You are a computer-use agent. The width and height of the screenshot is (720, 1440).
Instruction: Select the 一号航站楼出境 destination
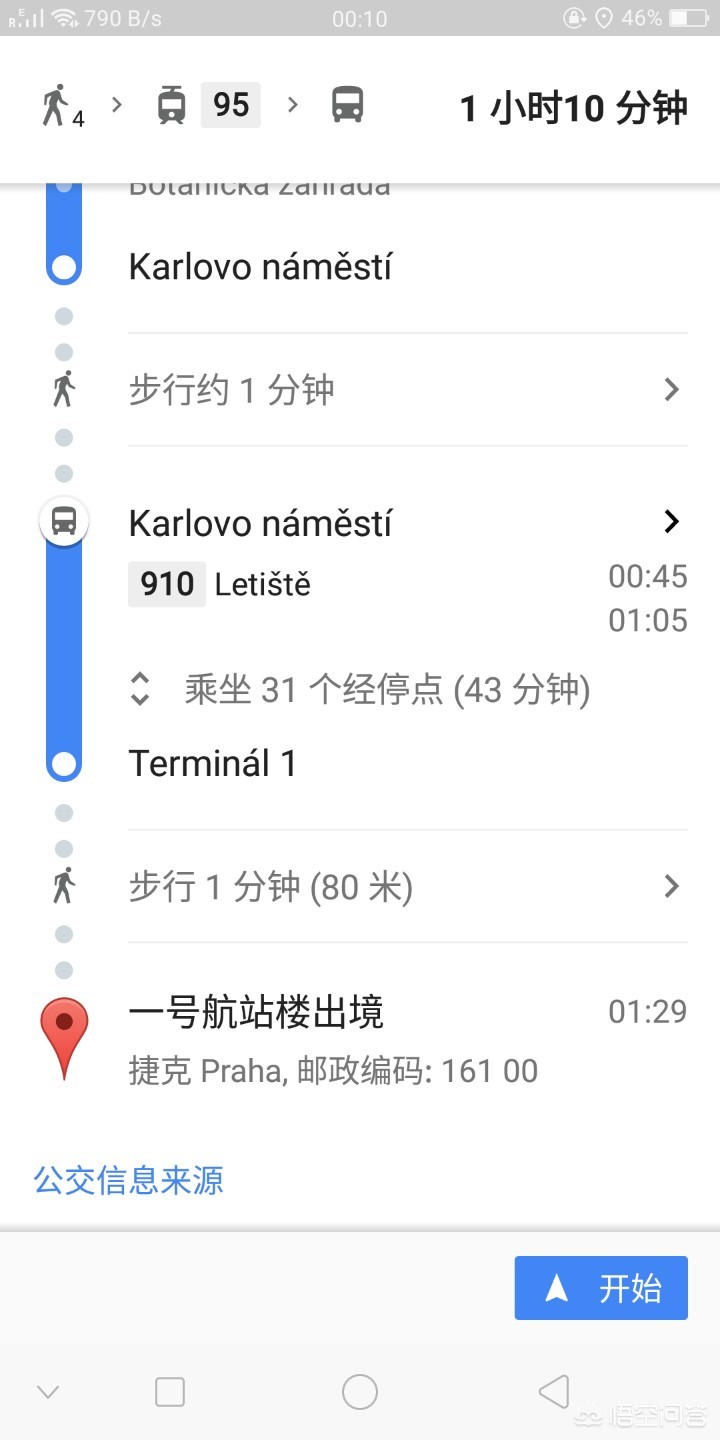[256, 1014]
